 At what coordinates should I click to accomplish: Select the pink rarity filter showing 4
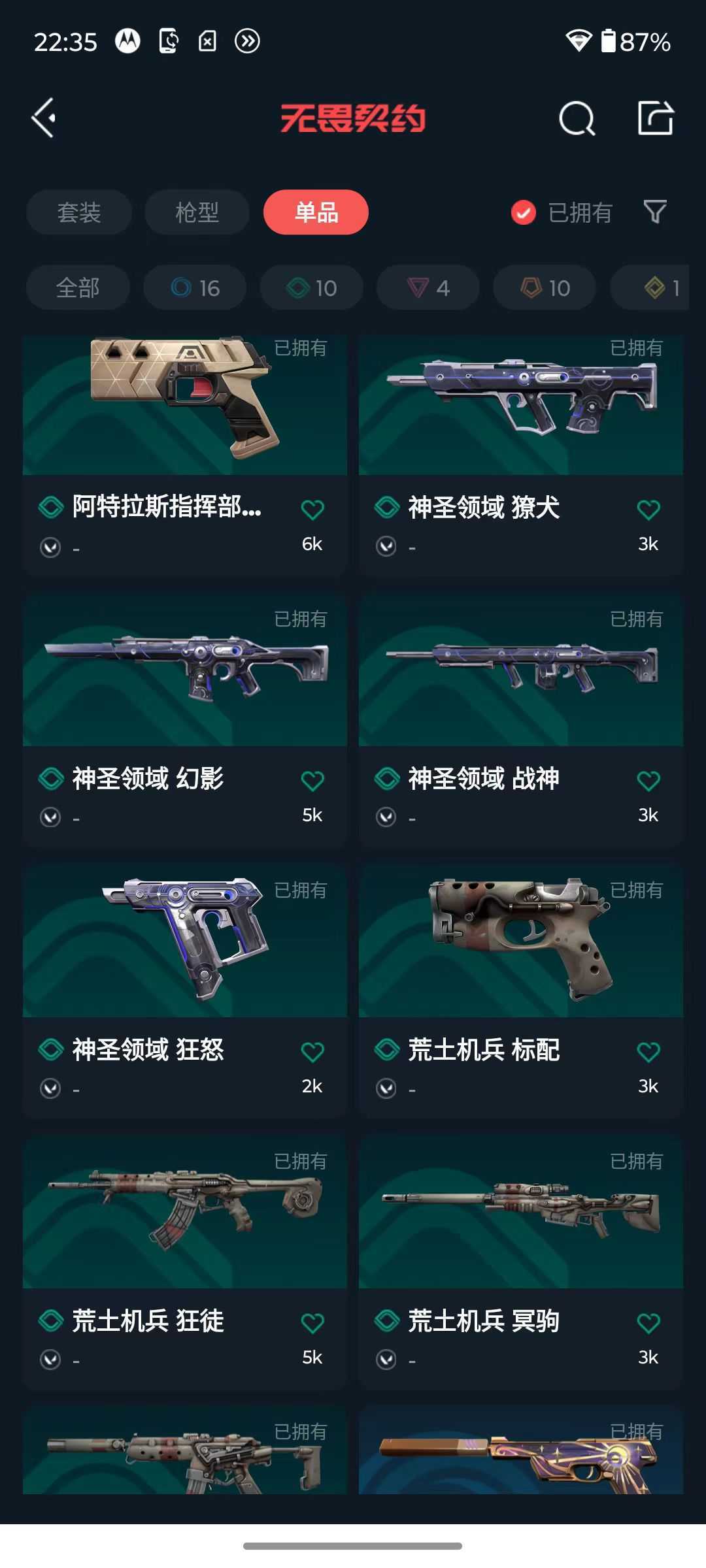click(428, 287)
